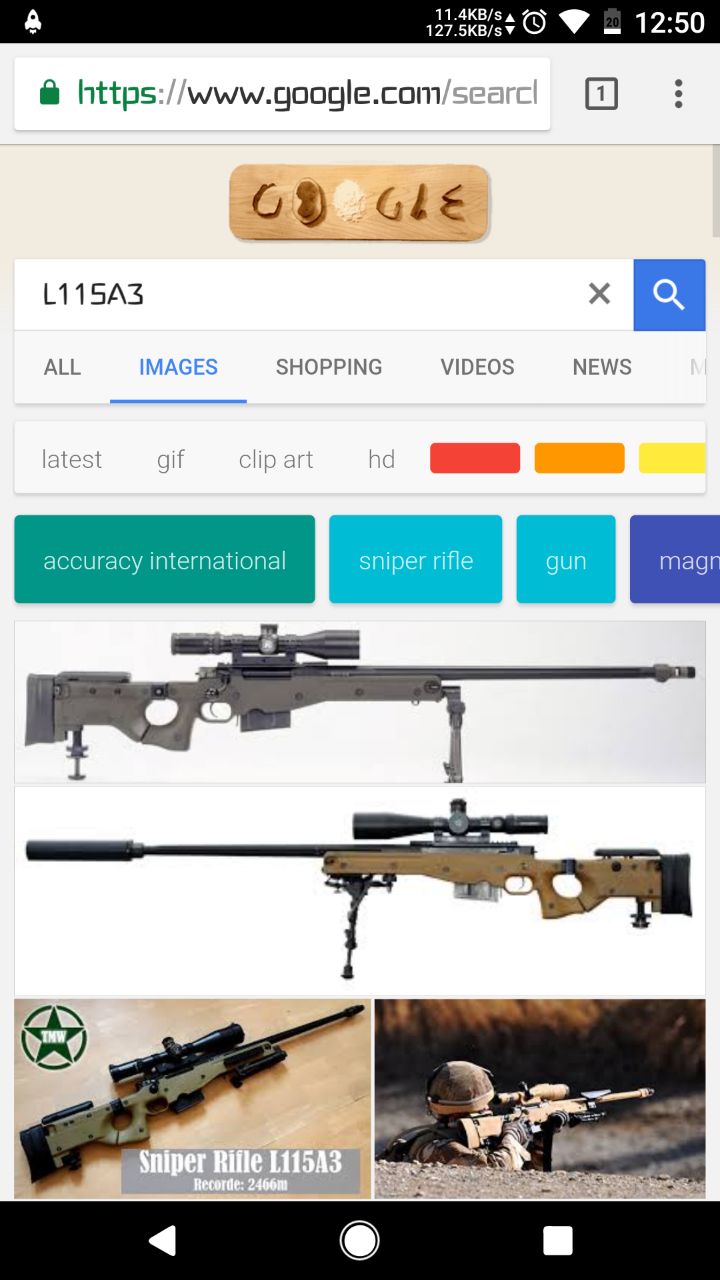Switch to the Videos tab
Image resolution: width=720 pixels, height=1280 pixels.
pyautogui.click(x=477, y=367)
